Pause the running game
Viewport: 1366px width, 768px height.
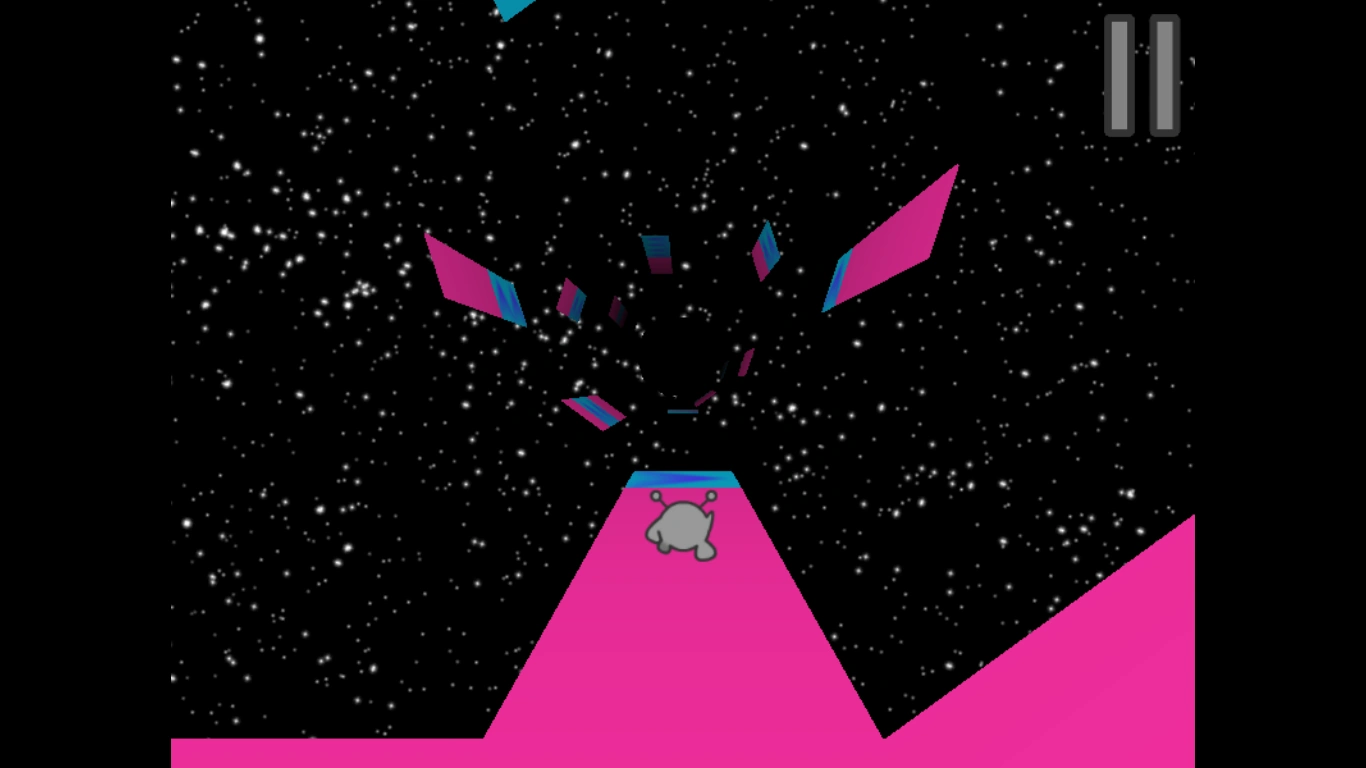tap(1141, 75)
